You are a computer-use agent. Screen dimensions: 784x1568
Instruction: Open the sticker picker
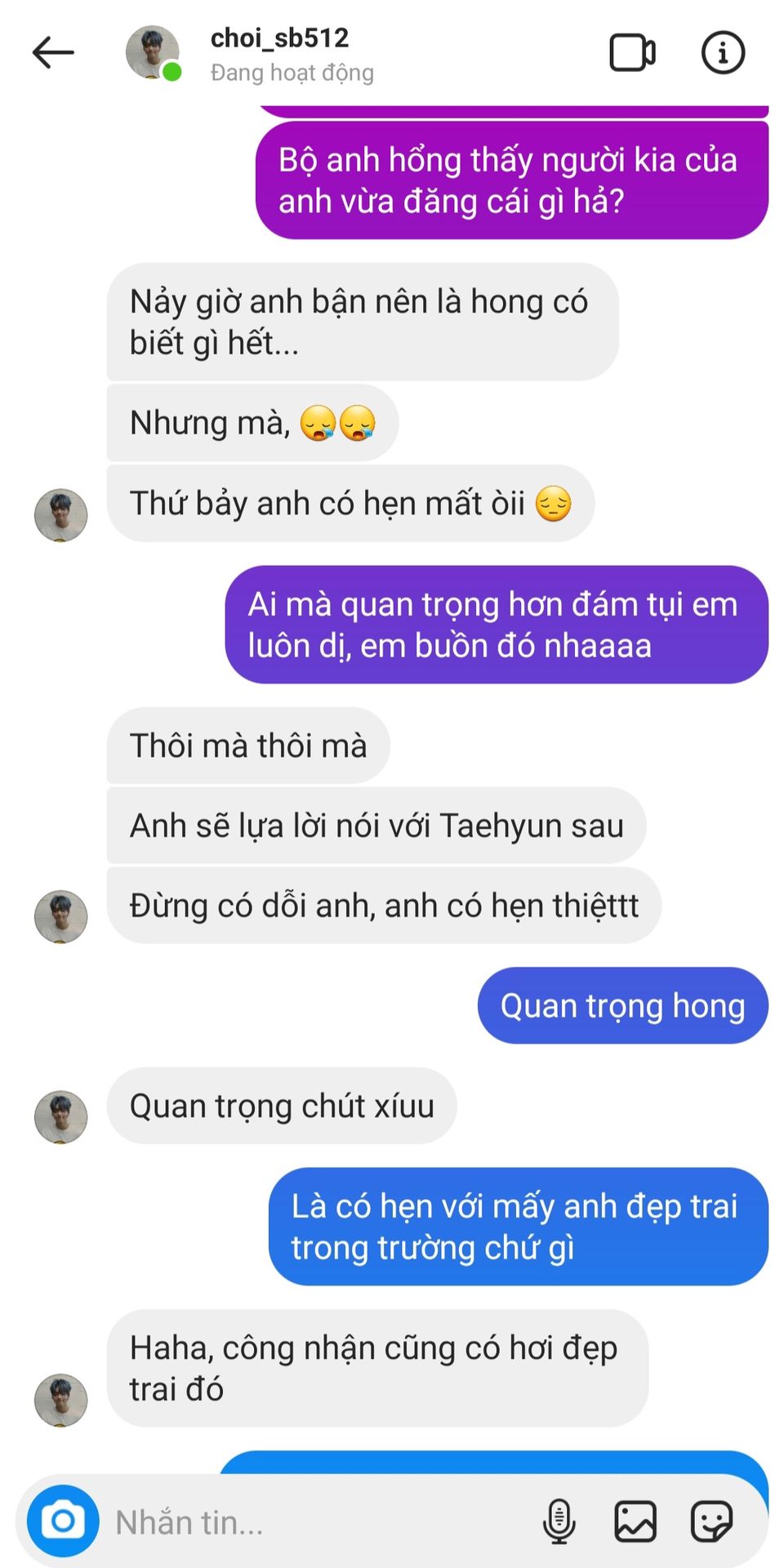click(x=711, y=1521)
